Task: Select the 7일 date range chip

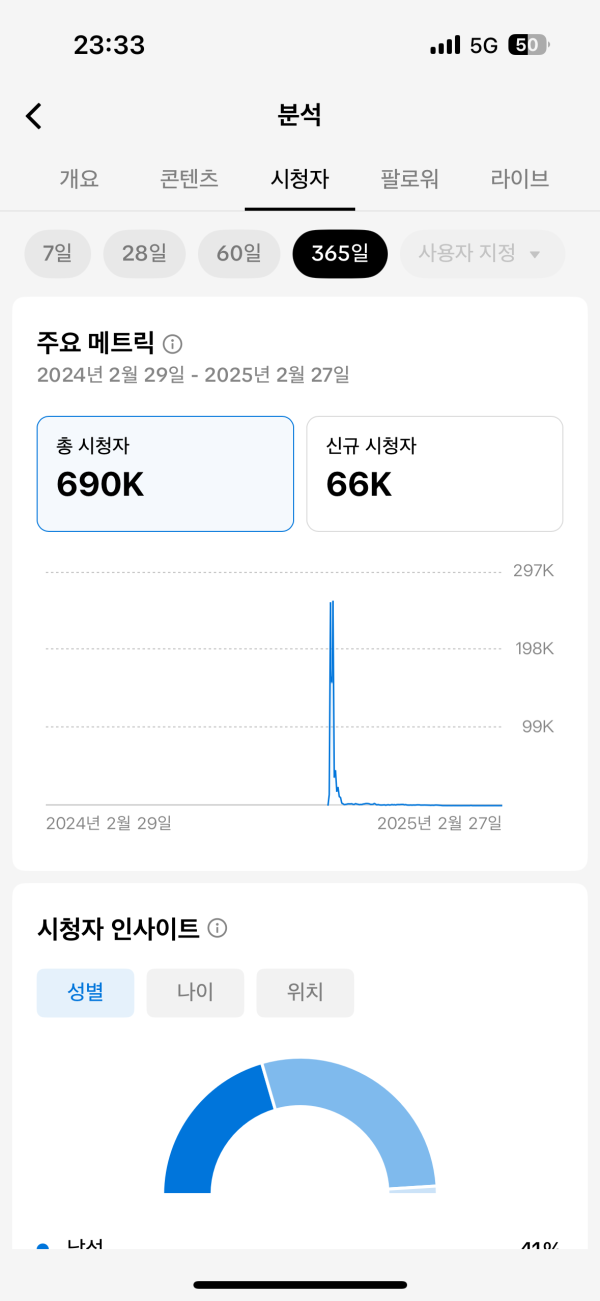Action: pyautogui.click(x=57, y=254)
